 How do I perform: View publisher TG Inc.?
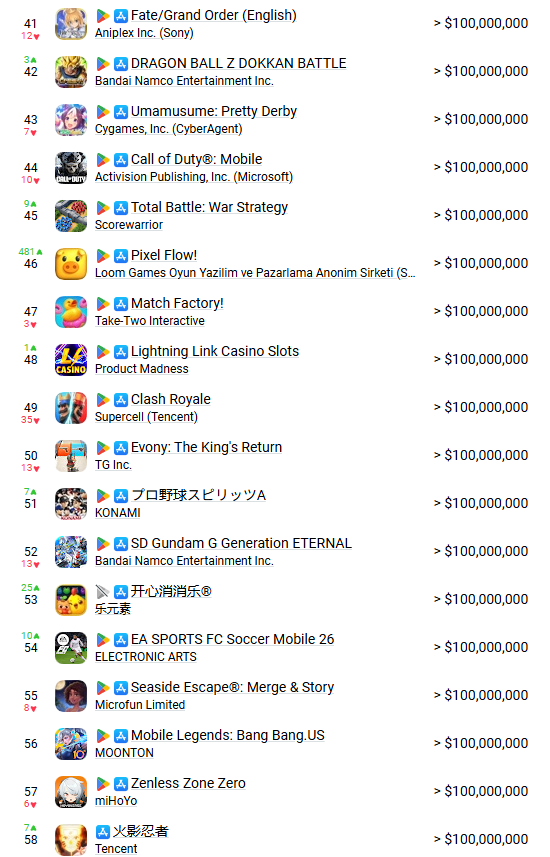click(113, 465)
